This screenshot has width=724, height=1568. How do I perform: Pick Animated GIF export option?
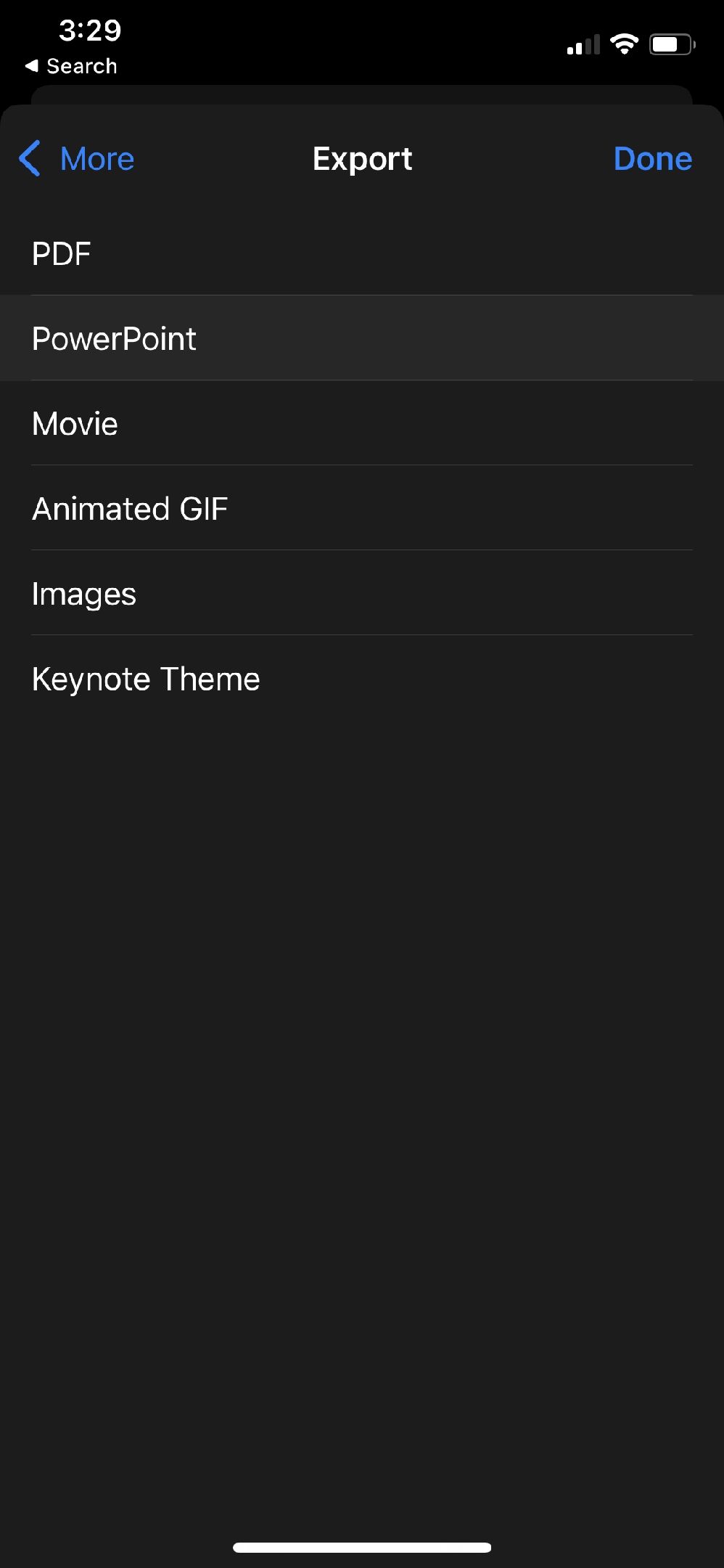(x=130, y=507)
